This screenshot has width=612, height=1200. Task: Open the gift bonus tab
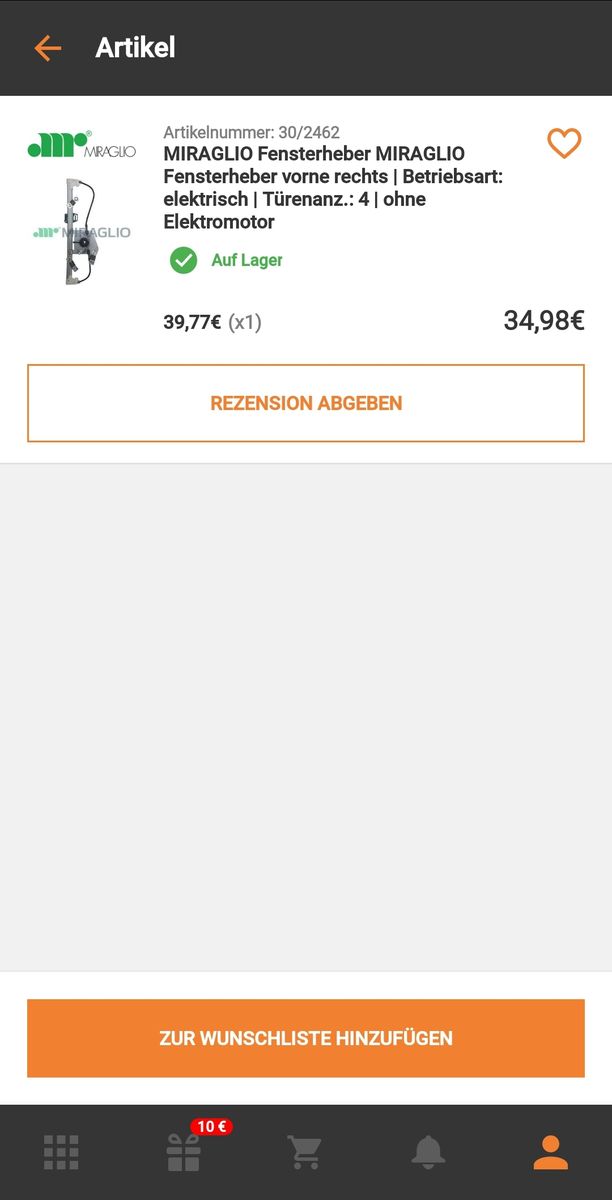pyautogui.click(x=184, y=1152)
